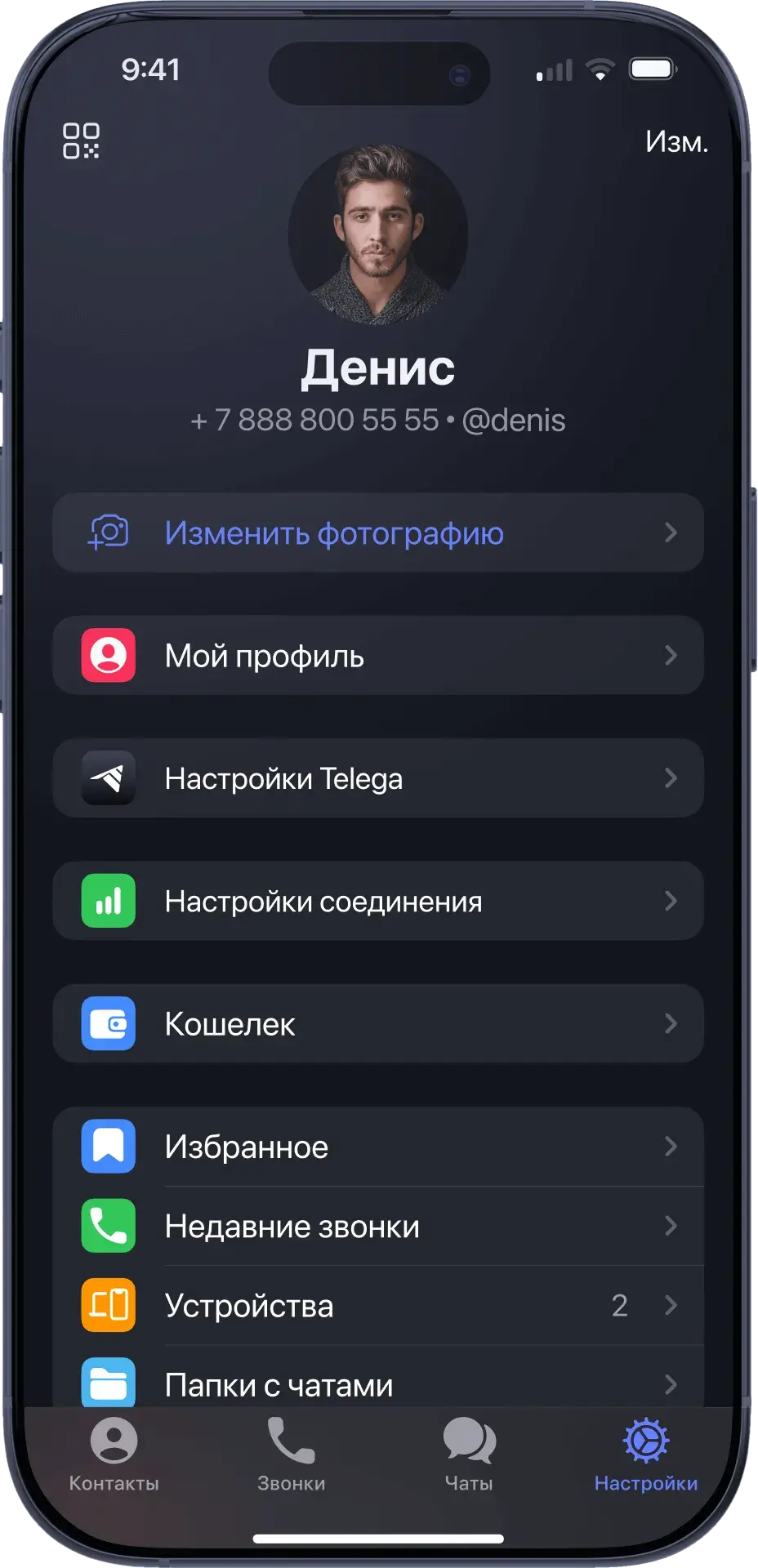Open the Устройства row
This screenshot has height=1568, width=758.
[x=377, y=1305]
